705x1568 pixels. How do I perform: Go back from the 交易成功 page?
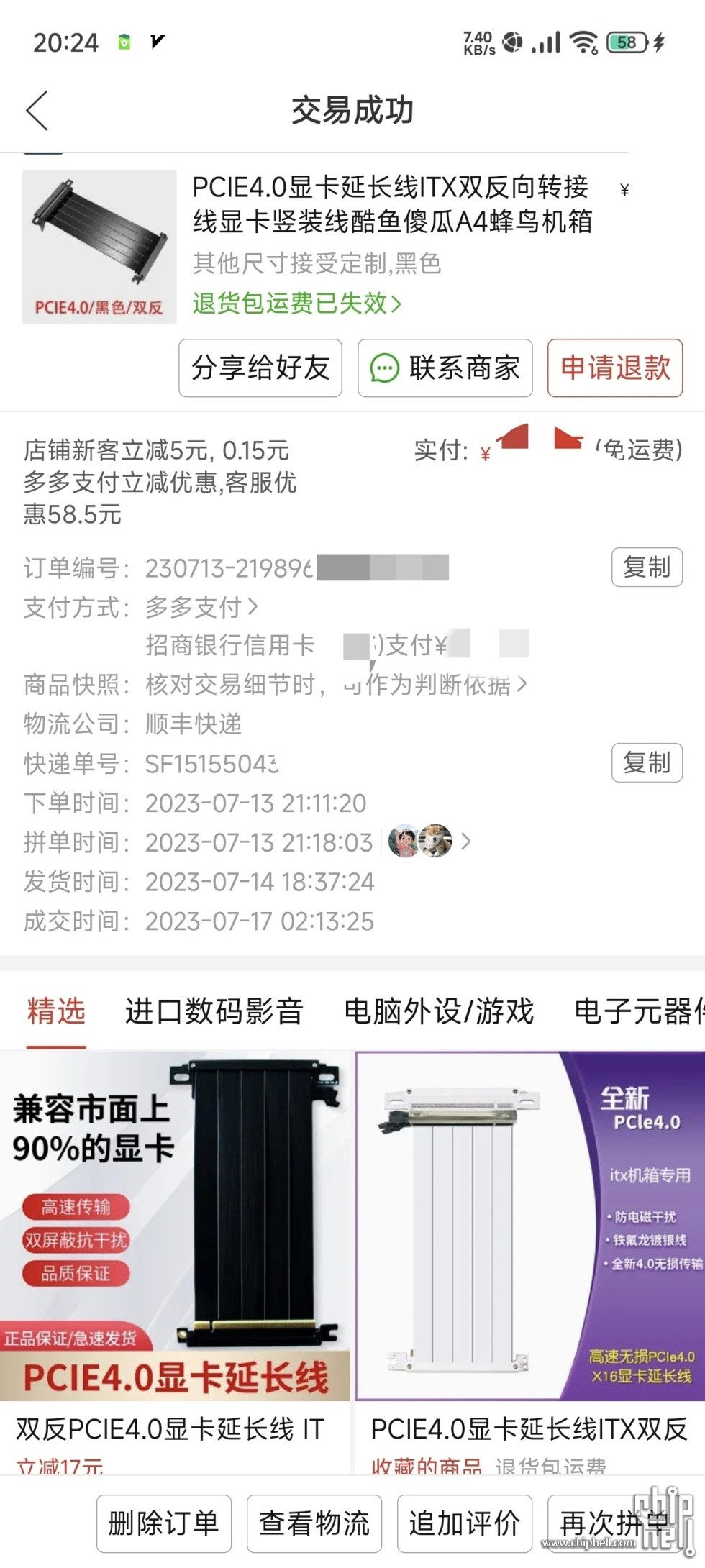pos(37,110)
